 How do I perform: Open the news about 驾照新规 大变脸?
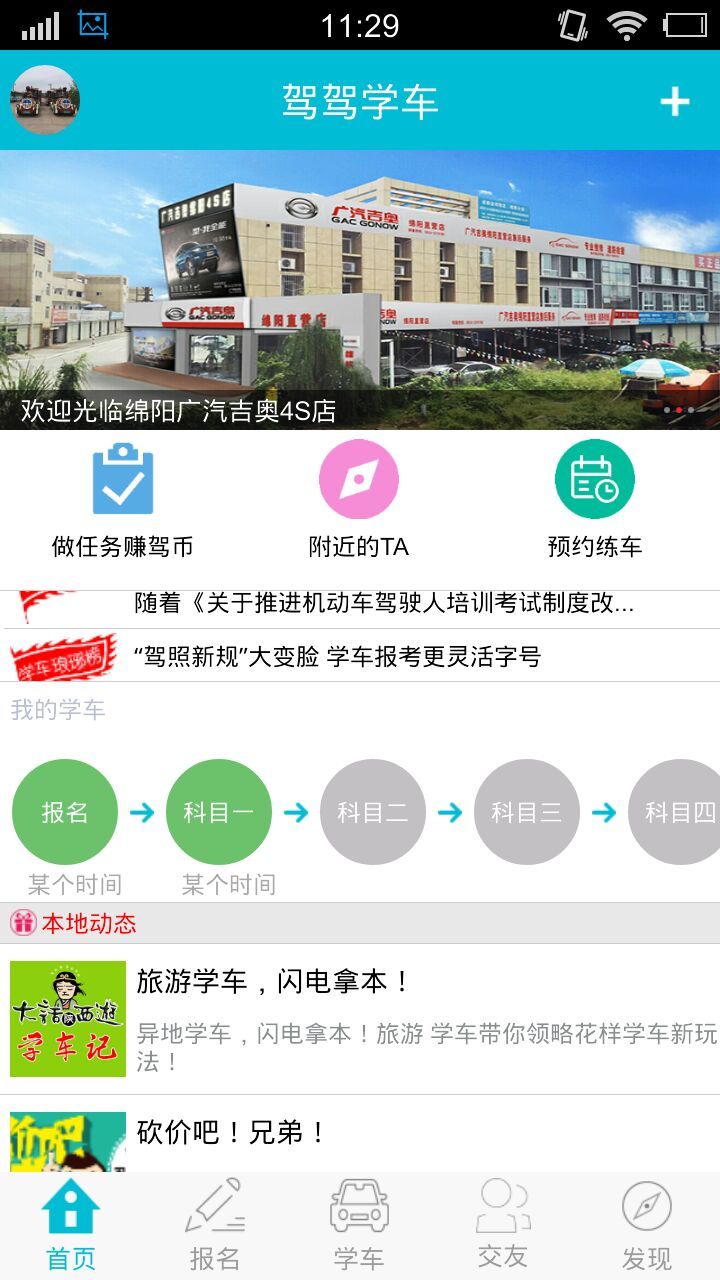pos(360,655)
